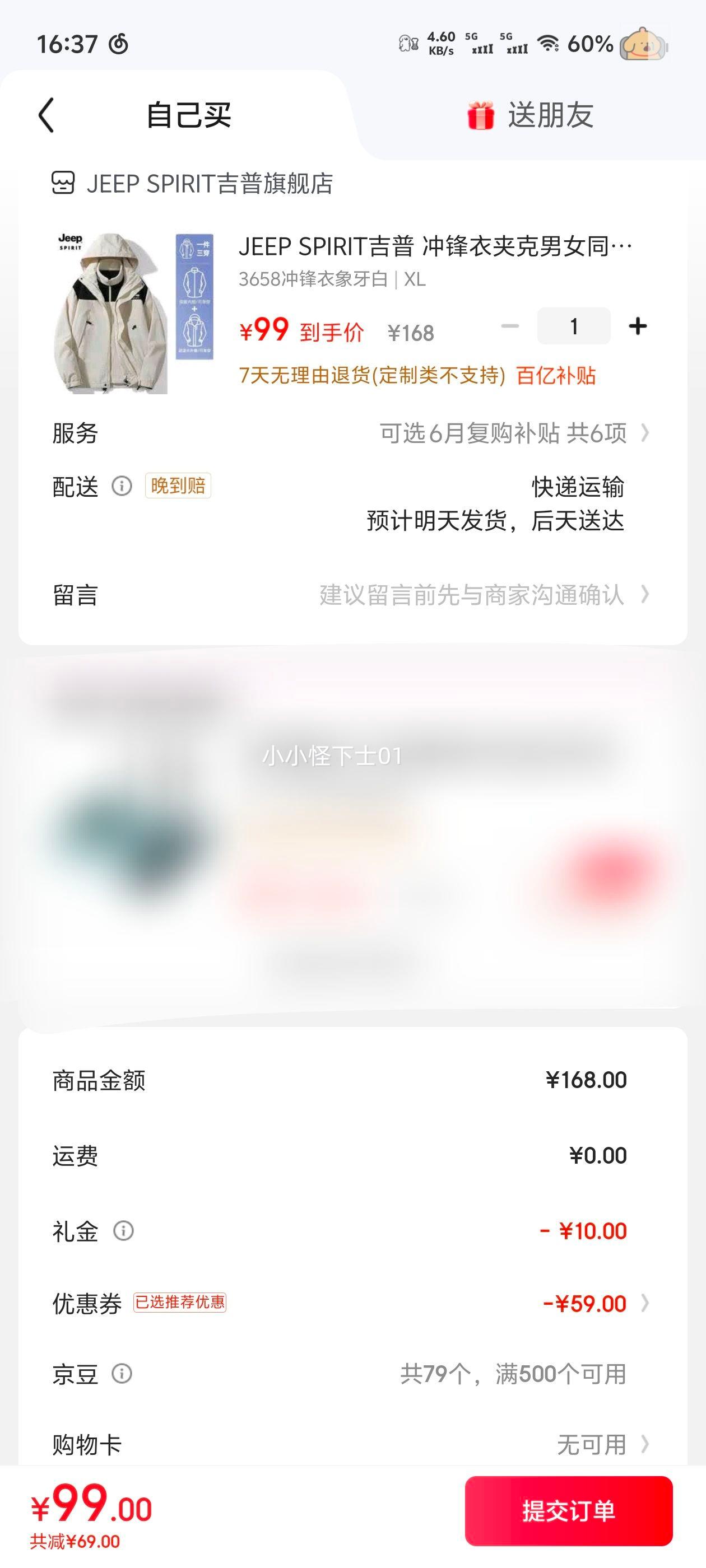Go back from the order page

[47, 114]
